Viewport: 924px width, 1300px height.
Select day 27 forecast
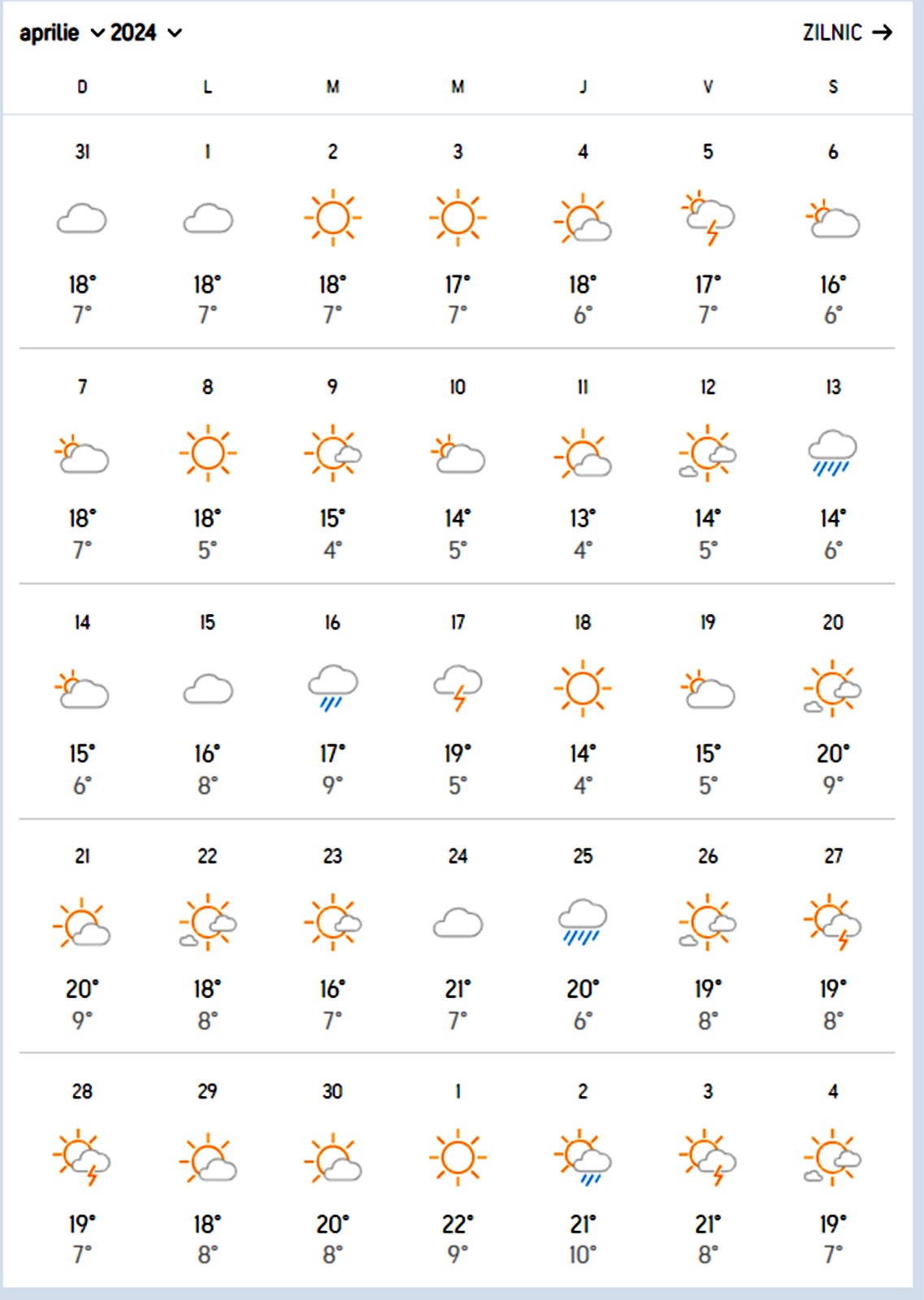(833, 923)
